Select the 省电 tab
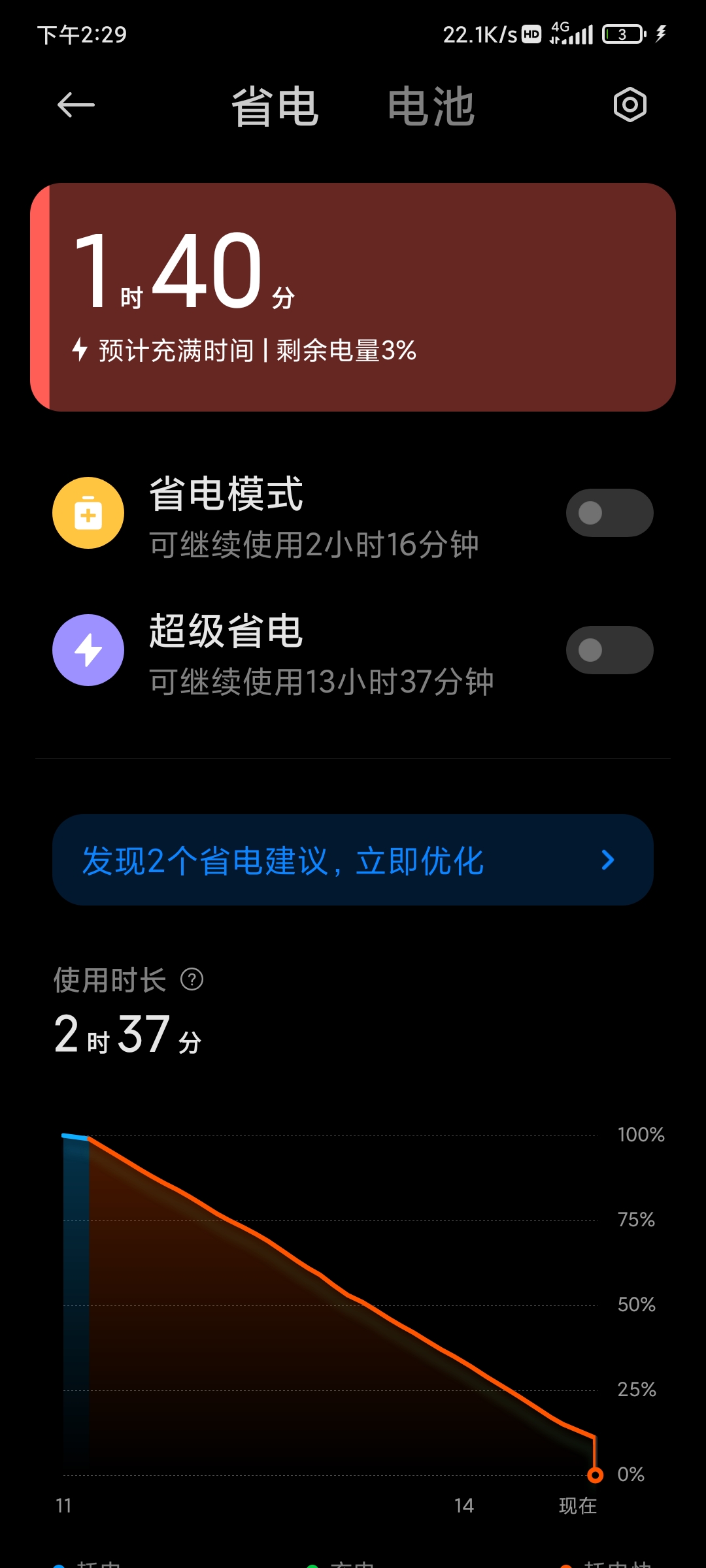The image size is (706, 1568). click(x=275, y=106)
